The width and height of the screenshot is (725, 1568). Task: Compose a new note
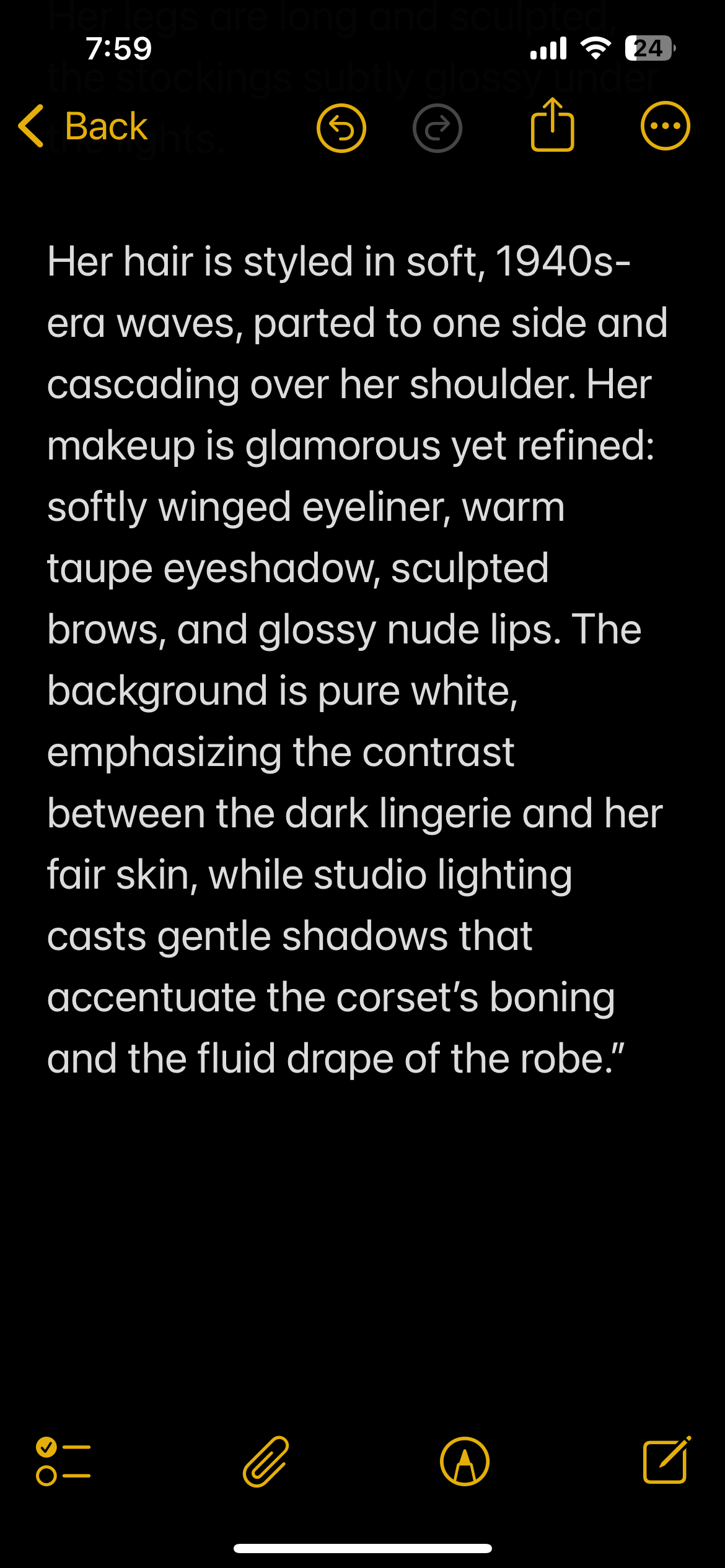[667, 1459]
